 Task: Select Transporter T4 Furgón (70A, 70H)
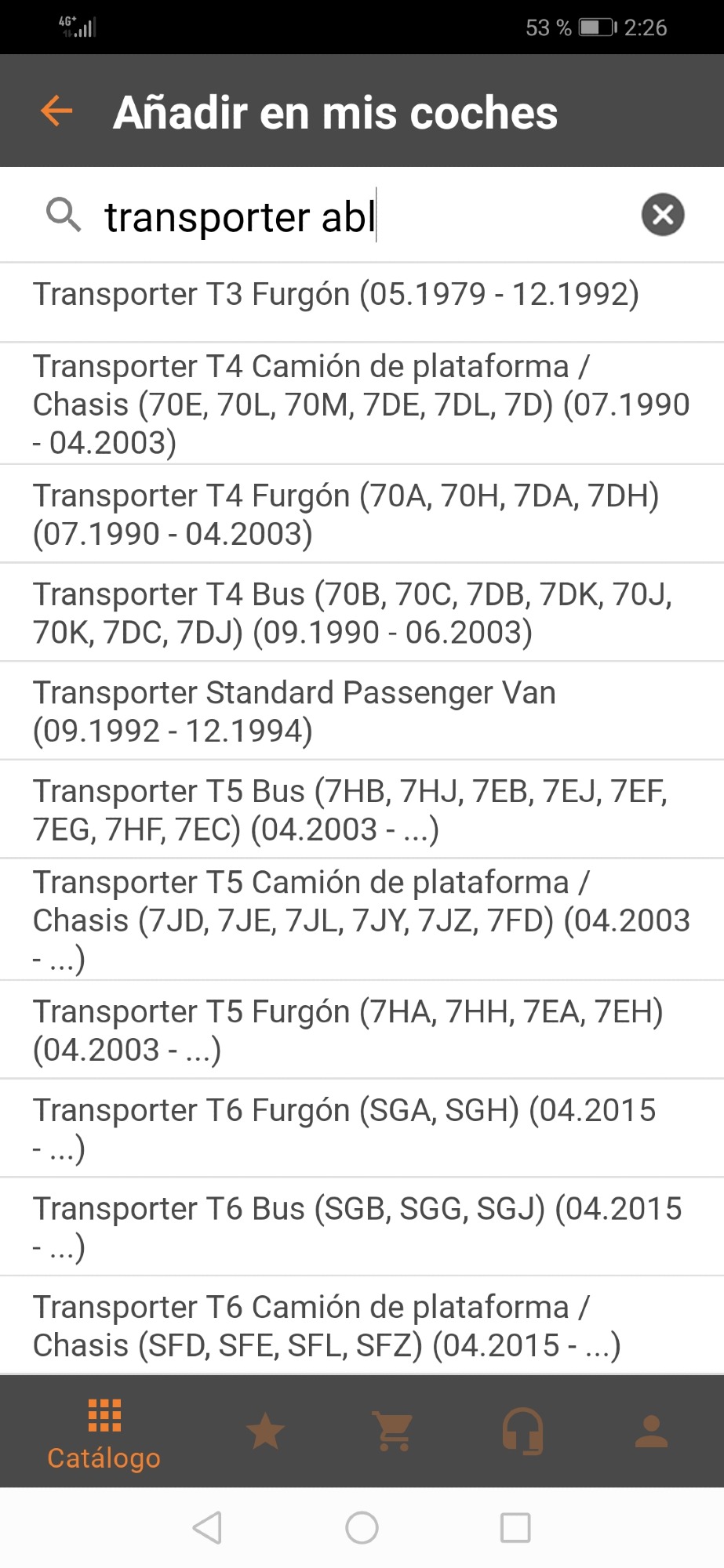[x=362, y=514]
